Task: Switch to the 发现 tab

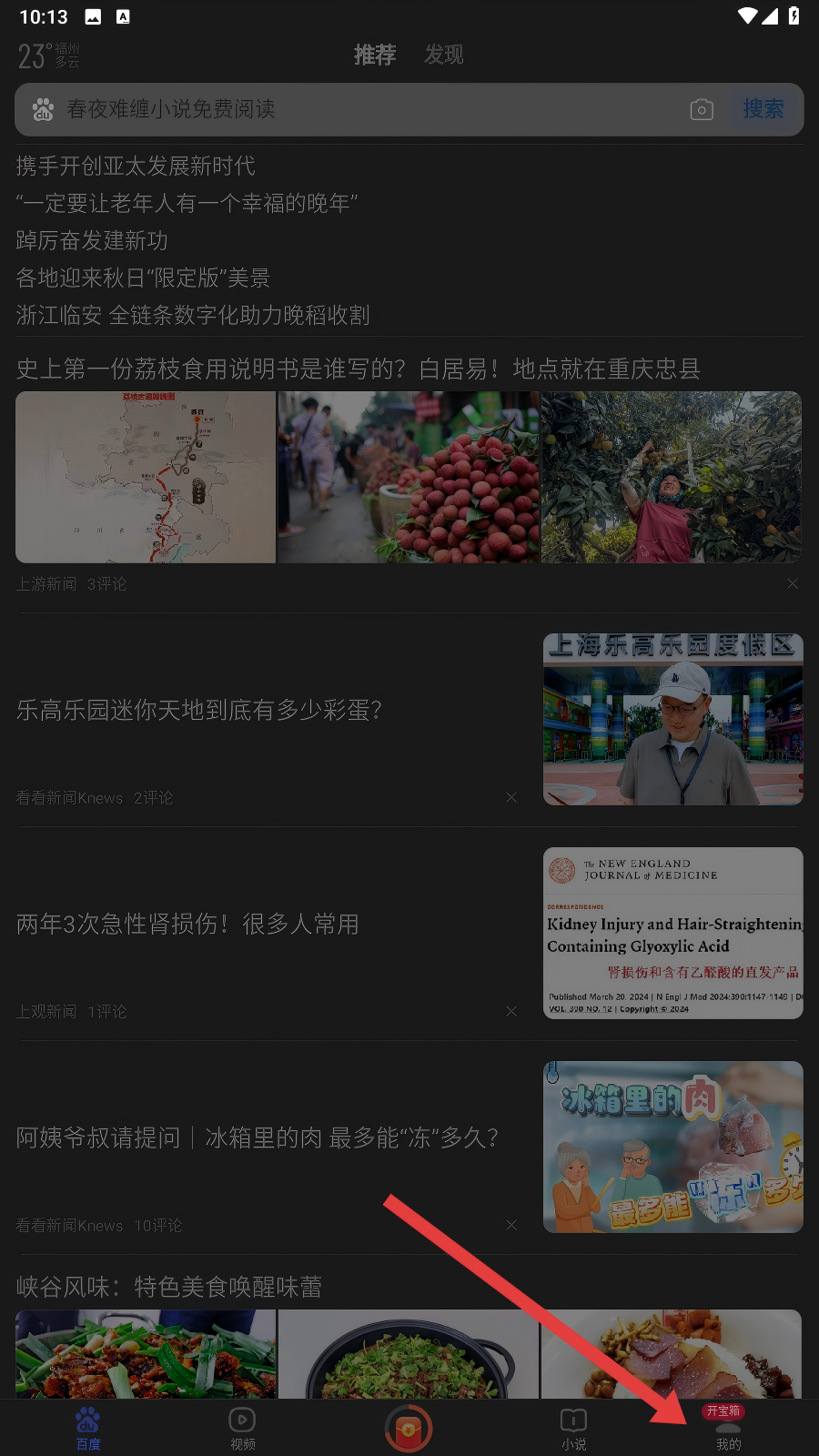Action: tap(444, 55)
